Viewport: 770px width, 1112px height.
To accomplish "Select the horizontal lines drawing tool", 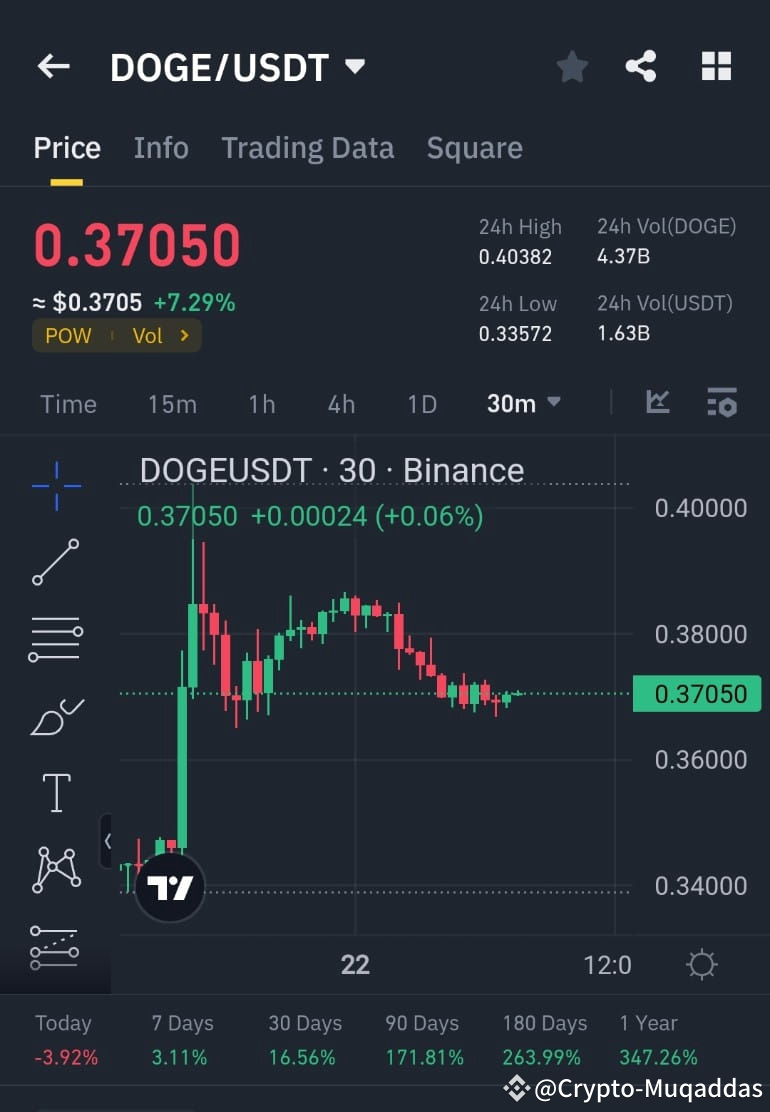I will tap(55, 637).
